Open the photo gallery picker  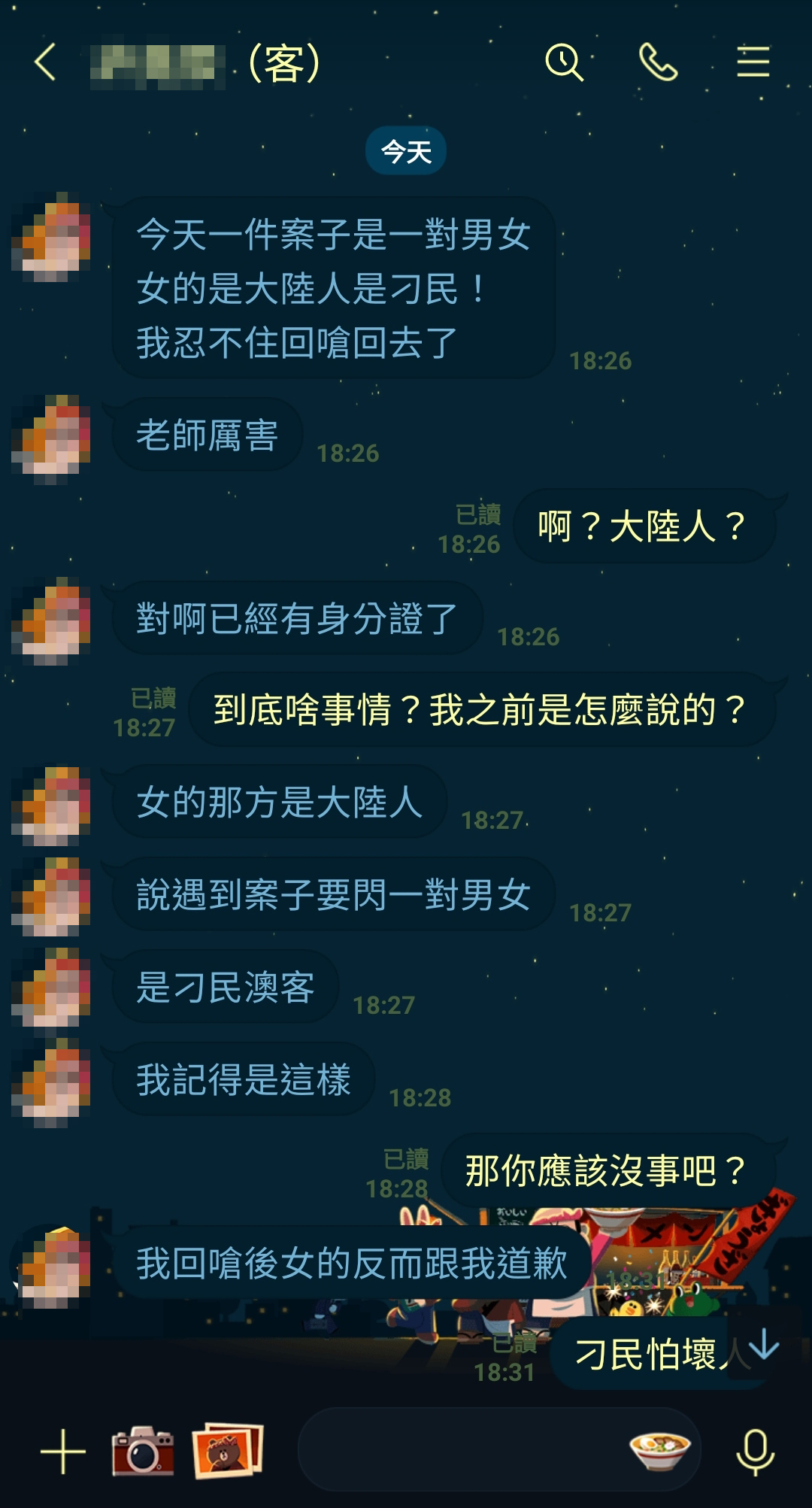[x=227, y=1451]
